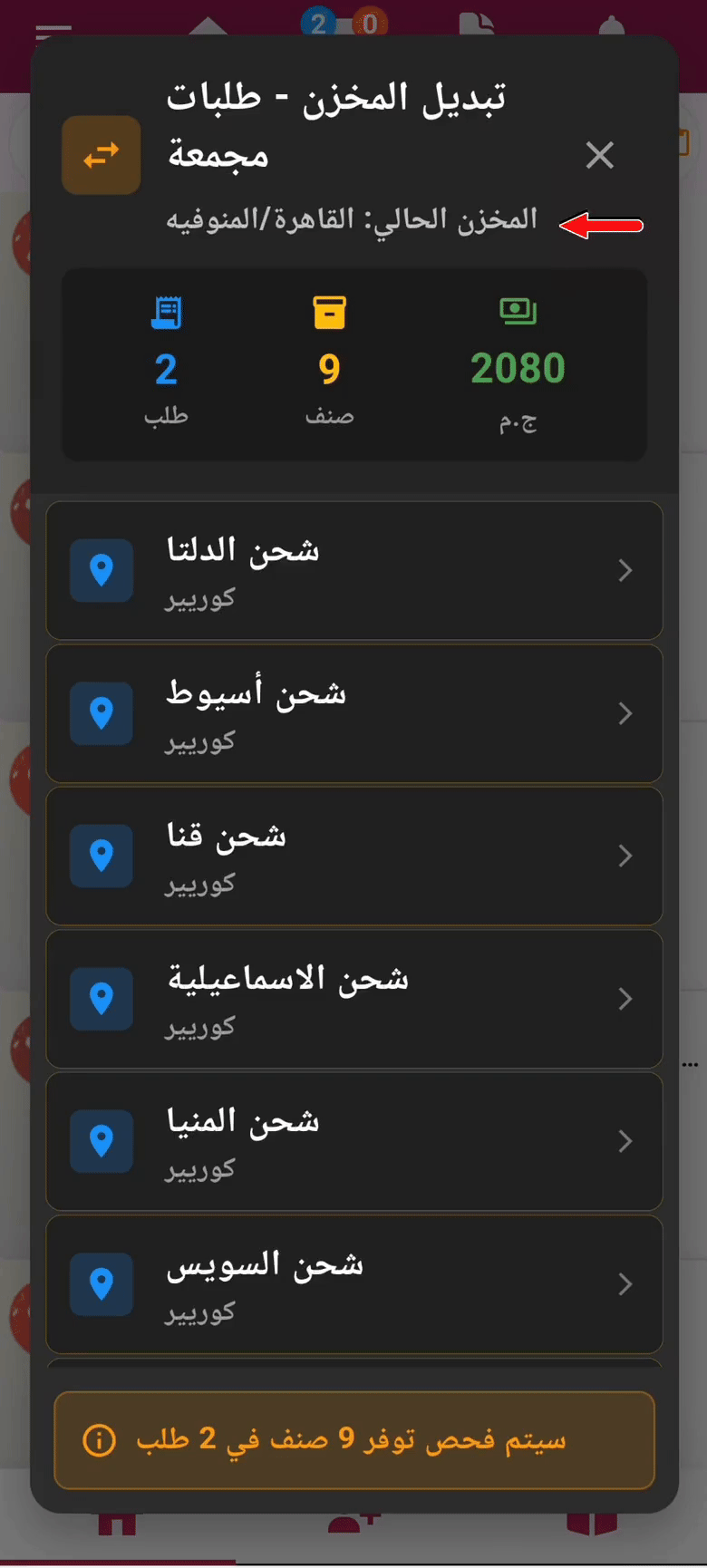The width and height of the screenshot is (707, 1568).
Task: Expand the شحن المنيا shipping option
Action: click(x=625, y=1141)
